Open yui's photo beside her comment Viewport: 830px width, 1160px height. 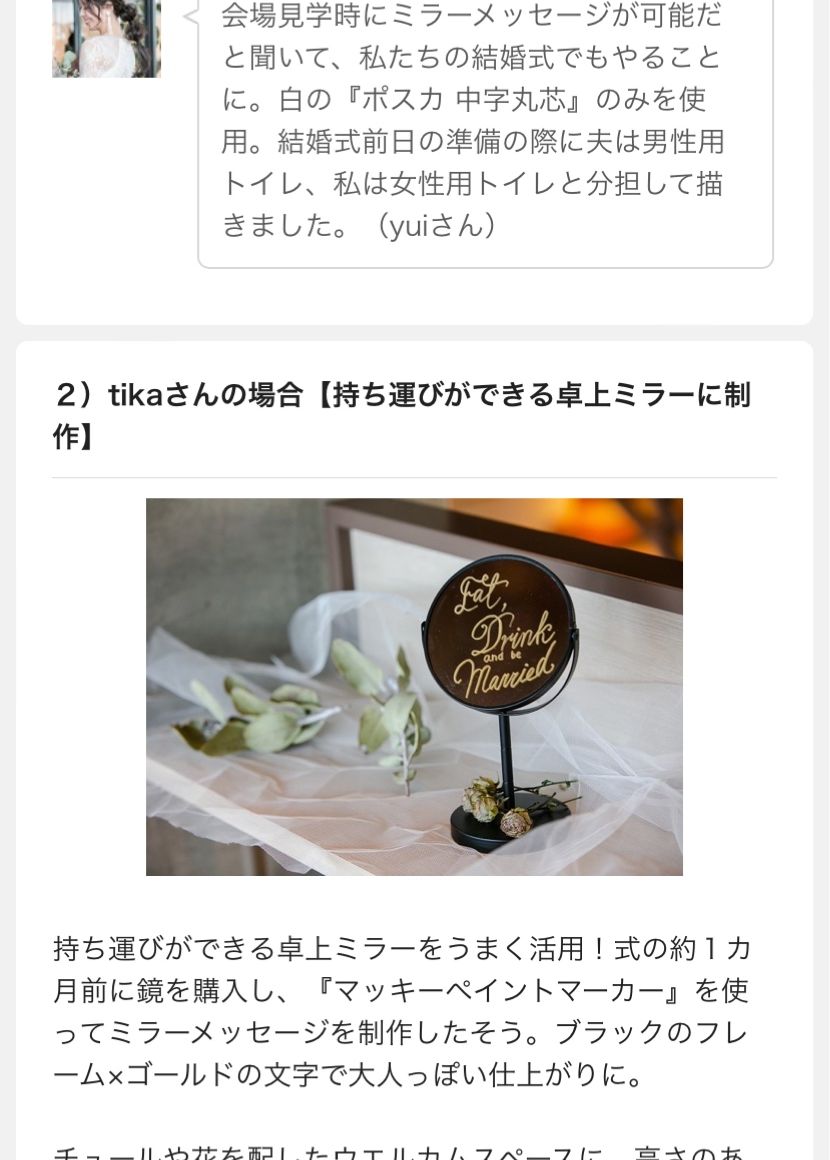(106, 38)
